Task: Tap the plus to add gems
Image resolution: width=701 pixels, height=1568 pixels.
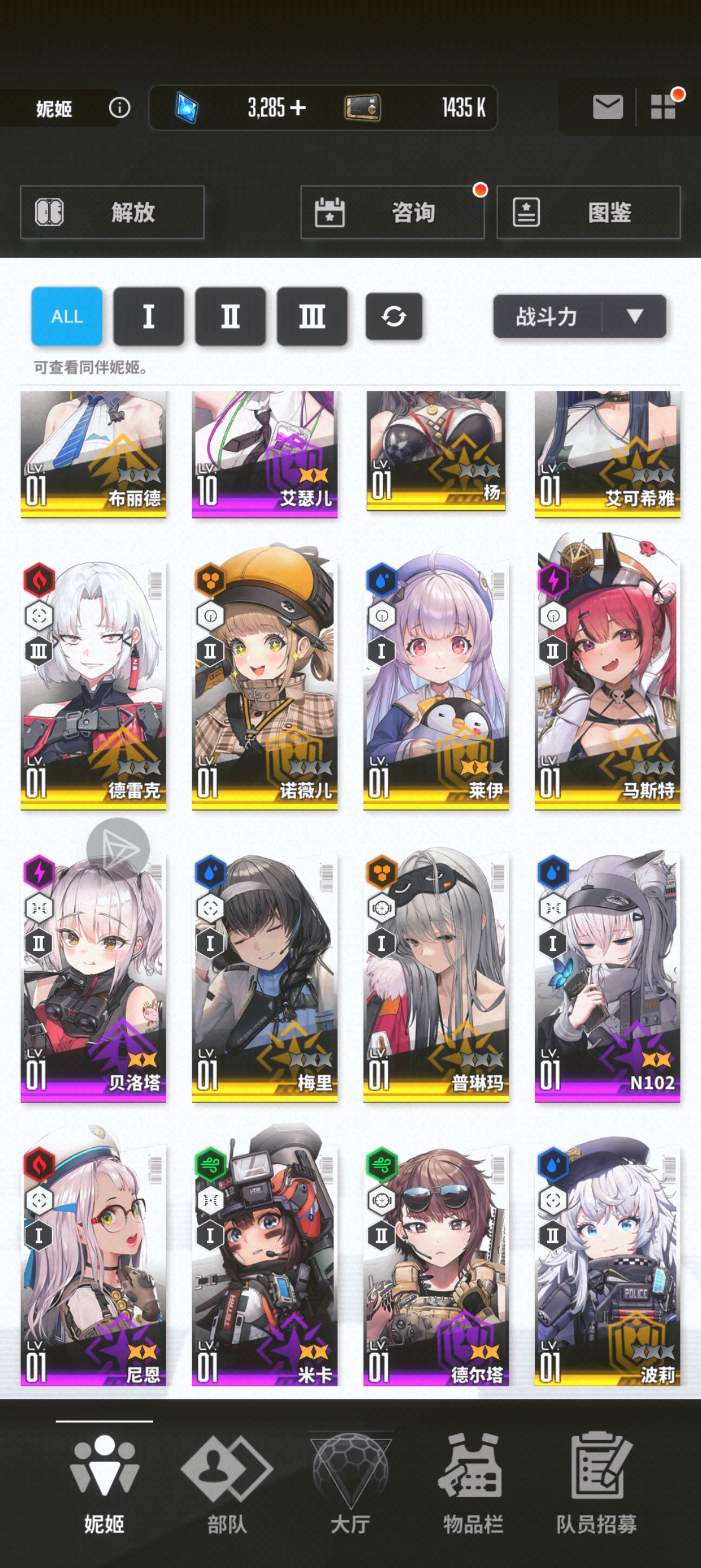Action: coord(297,107)
